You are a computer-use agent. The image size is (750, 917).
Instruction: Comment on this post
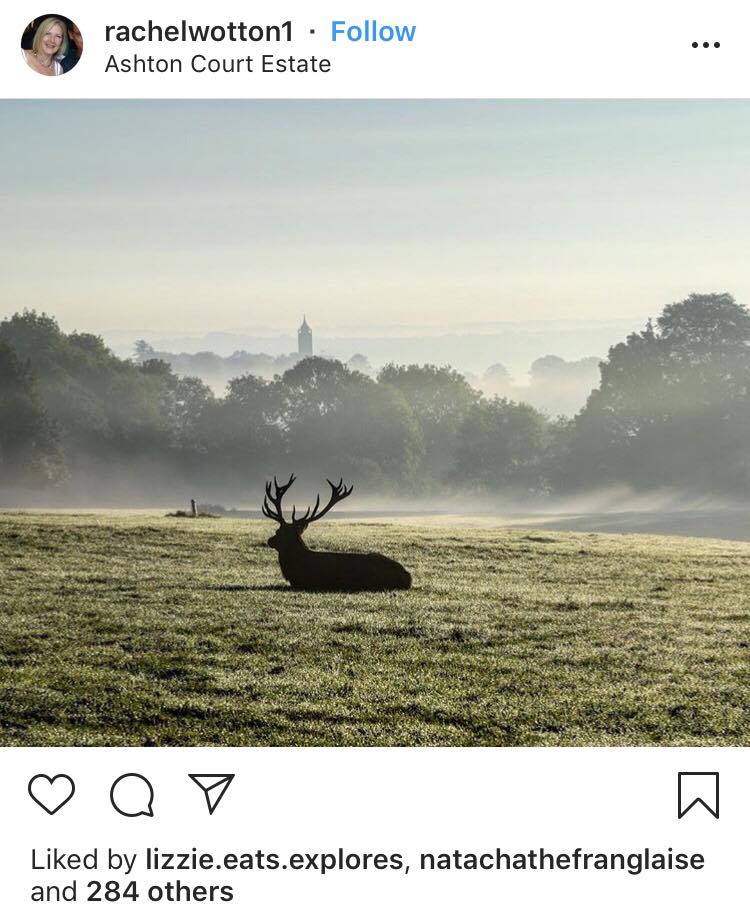(x=131, y=795)
